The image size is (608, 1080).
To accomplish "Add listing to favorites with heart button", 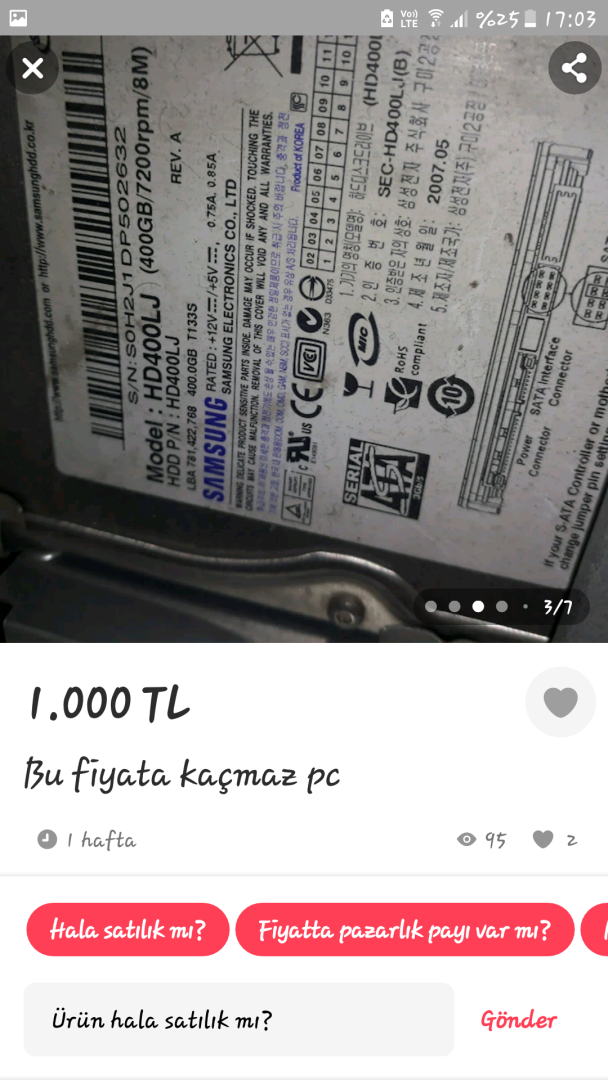I will (560, 702).
